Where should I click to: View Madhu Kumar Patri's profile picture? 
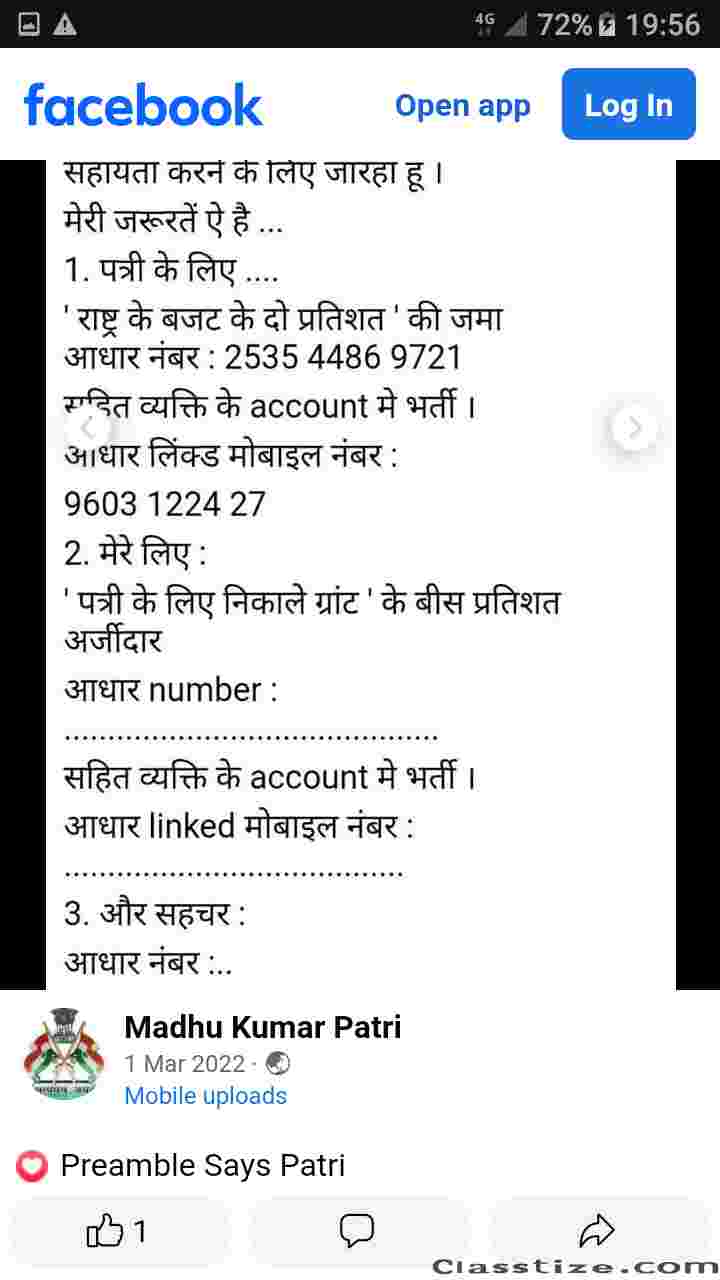pos(63,1055)
